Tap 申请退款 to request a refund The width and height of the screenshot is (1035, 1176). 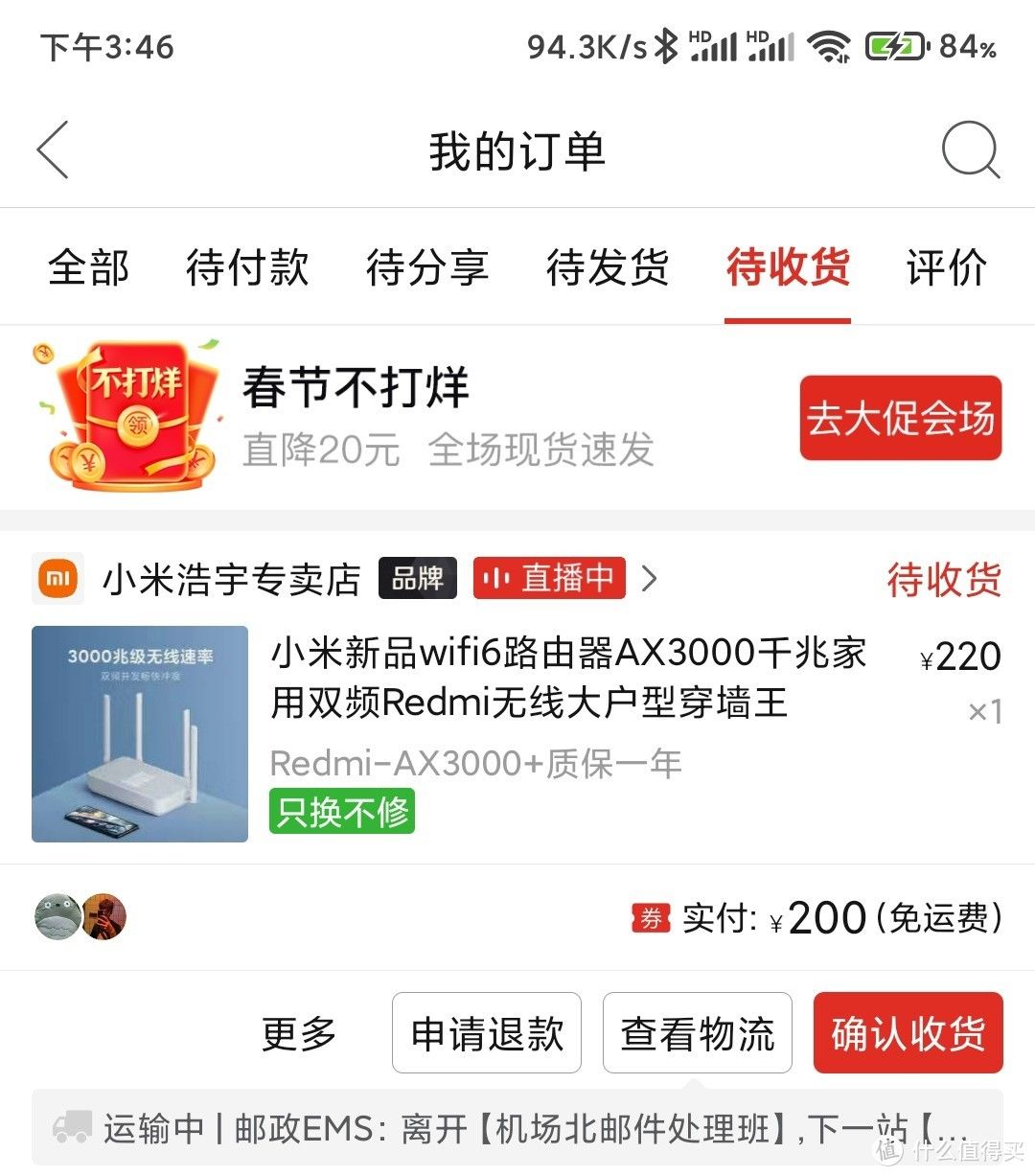pyautogui.click(x=487, y=1033)
